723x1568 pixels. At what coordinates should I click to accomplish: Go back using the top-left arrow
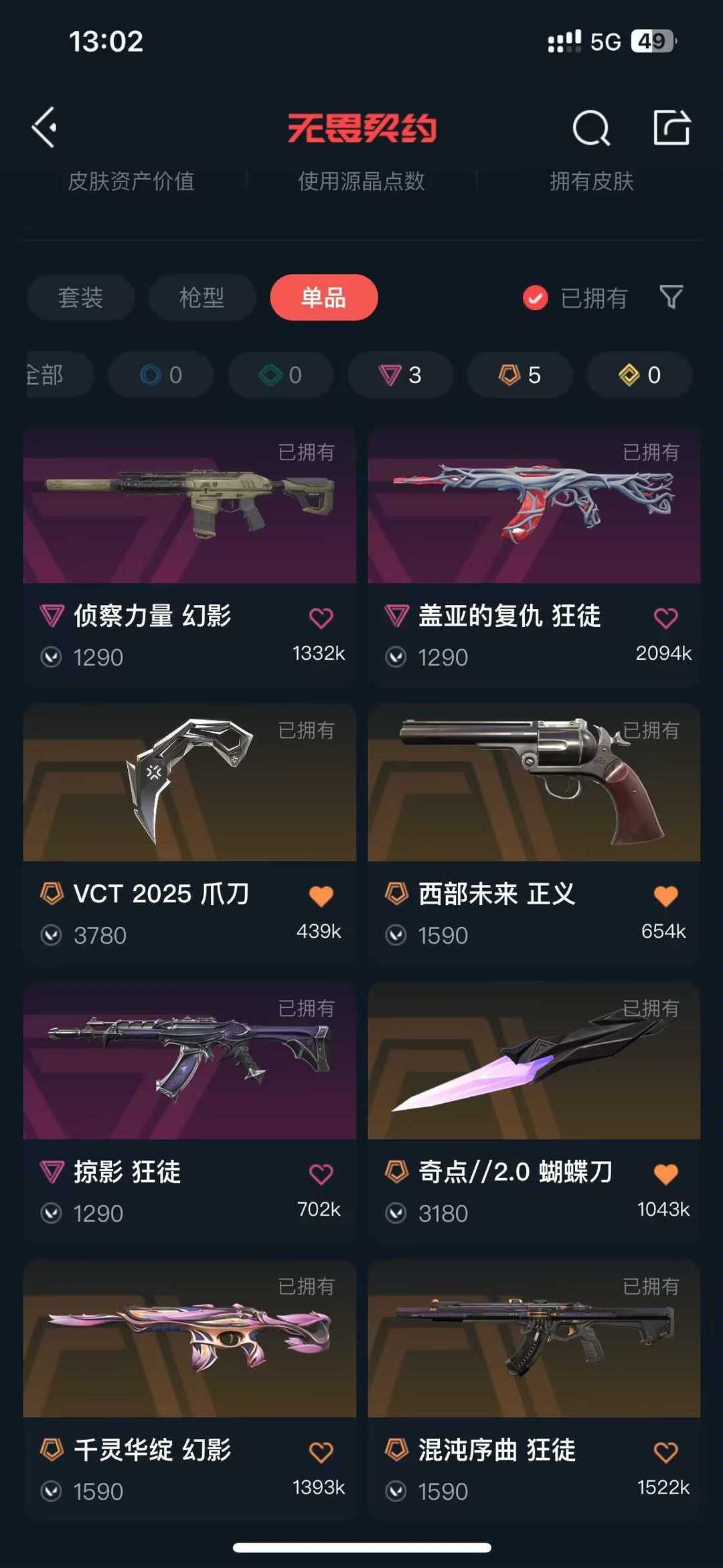(x=44, y=127)
